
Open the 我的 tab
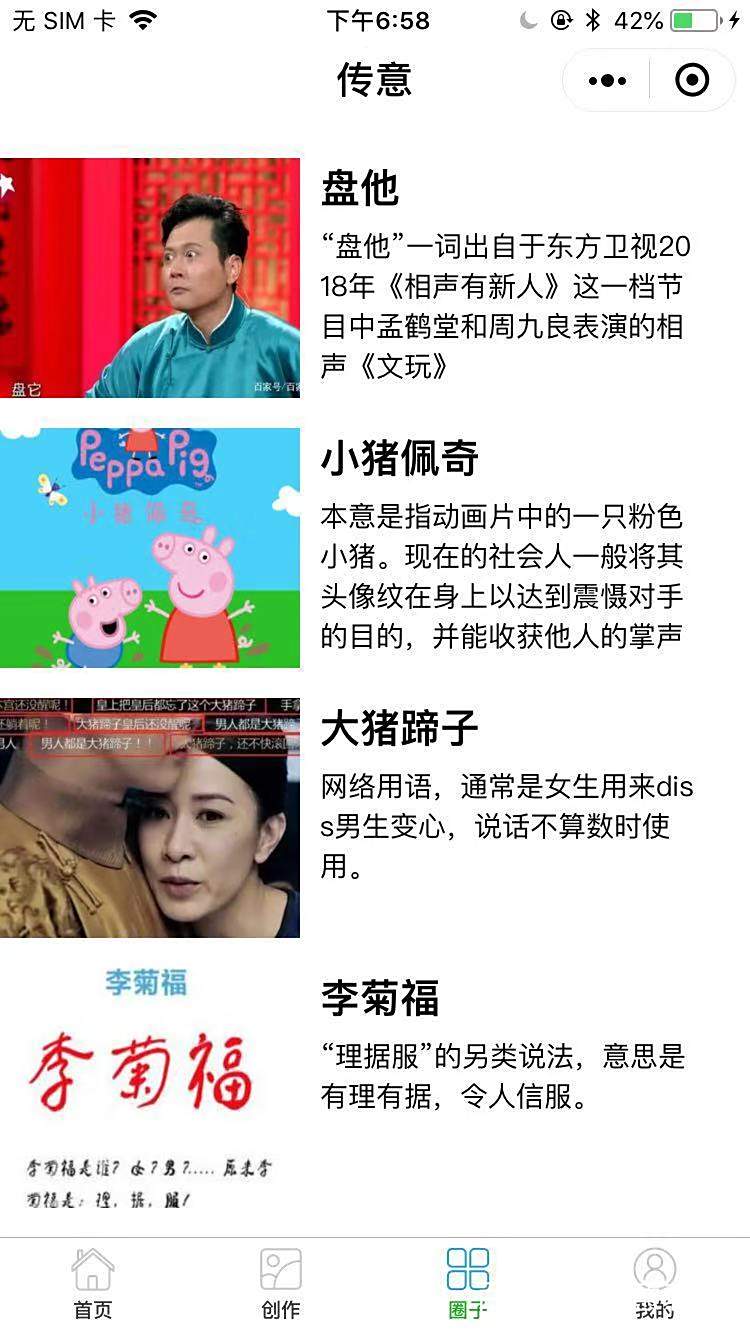(655, 1283)
